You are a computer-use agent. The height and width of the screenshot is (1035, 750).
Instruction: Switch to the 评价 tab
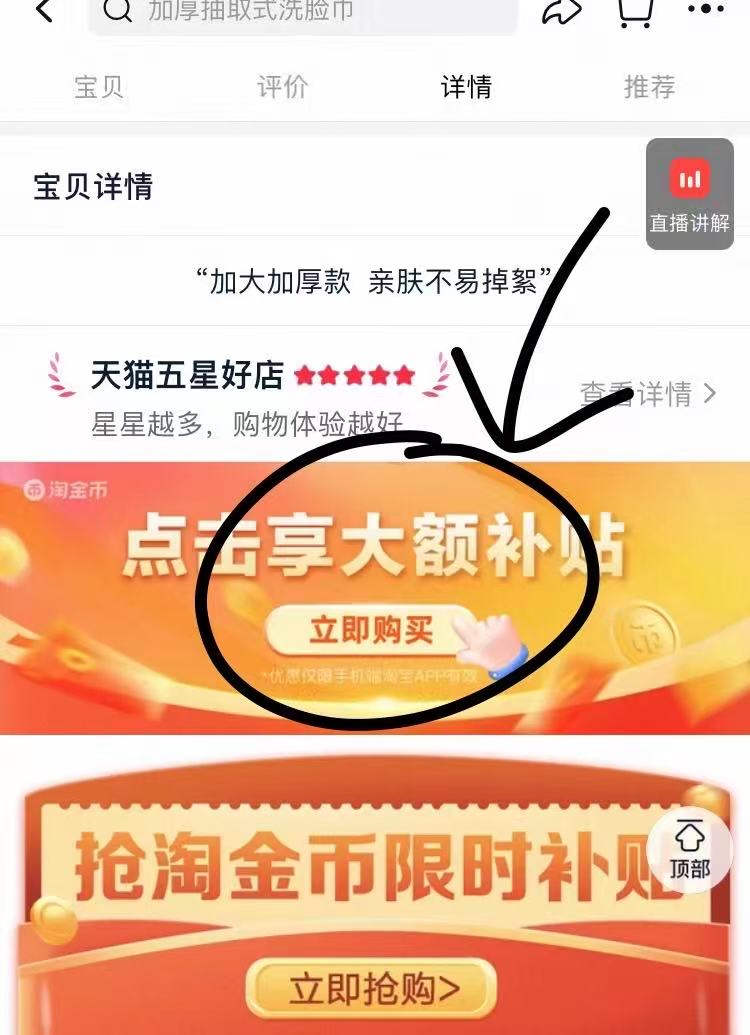point(282,87)
